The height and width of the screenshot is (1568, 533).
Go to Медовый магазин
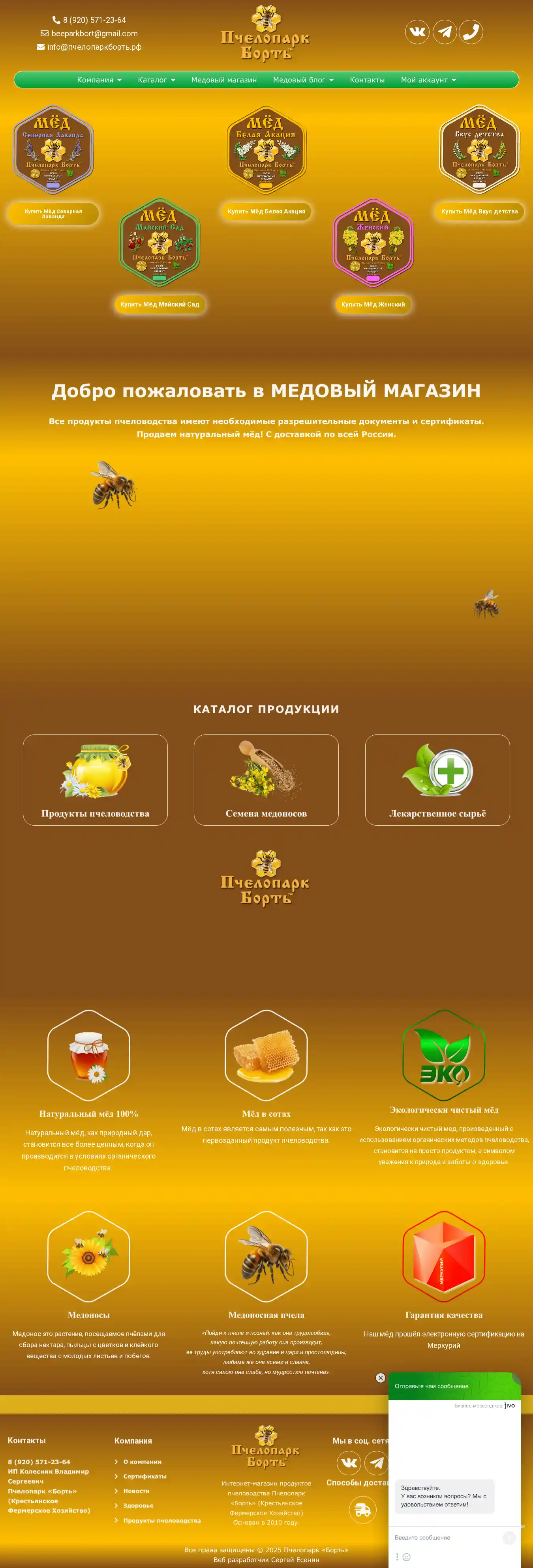point(223,80)
